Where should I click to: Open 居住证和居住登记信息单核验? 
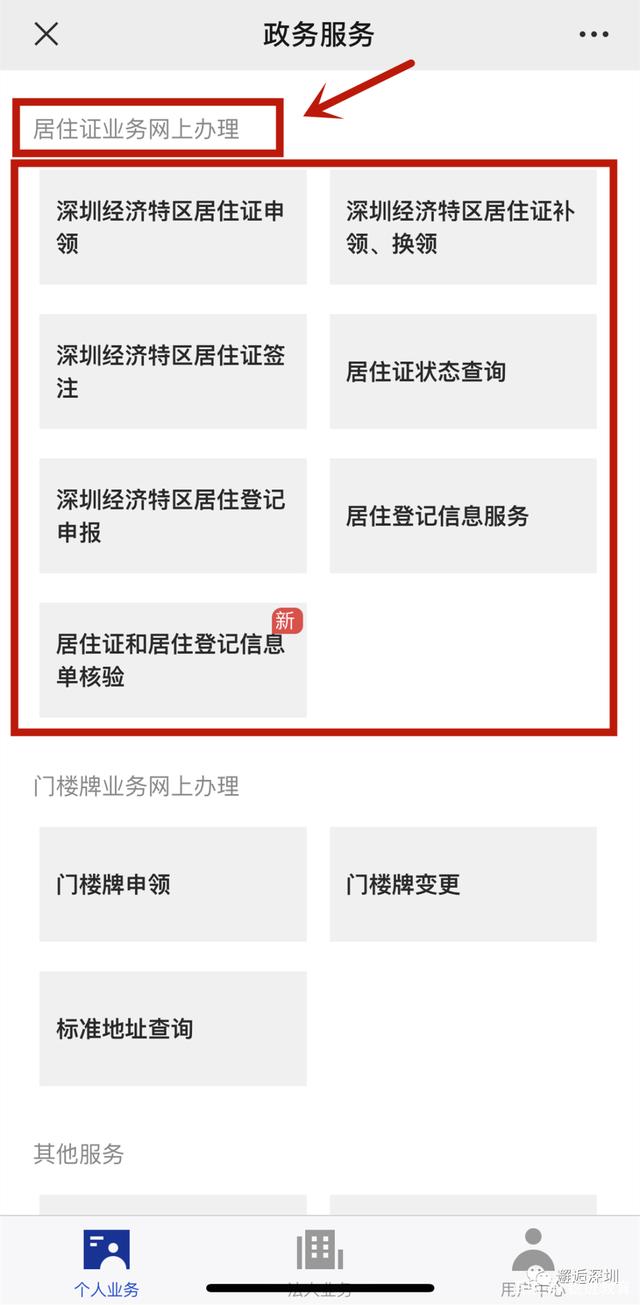(x=172, y=660)
